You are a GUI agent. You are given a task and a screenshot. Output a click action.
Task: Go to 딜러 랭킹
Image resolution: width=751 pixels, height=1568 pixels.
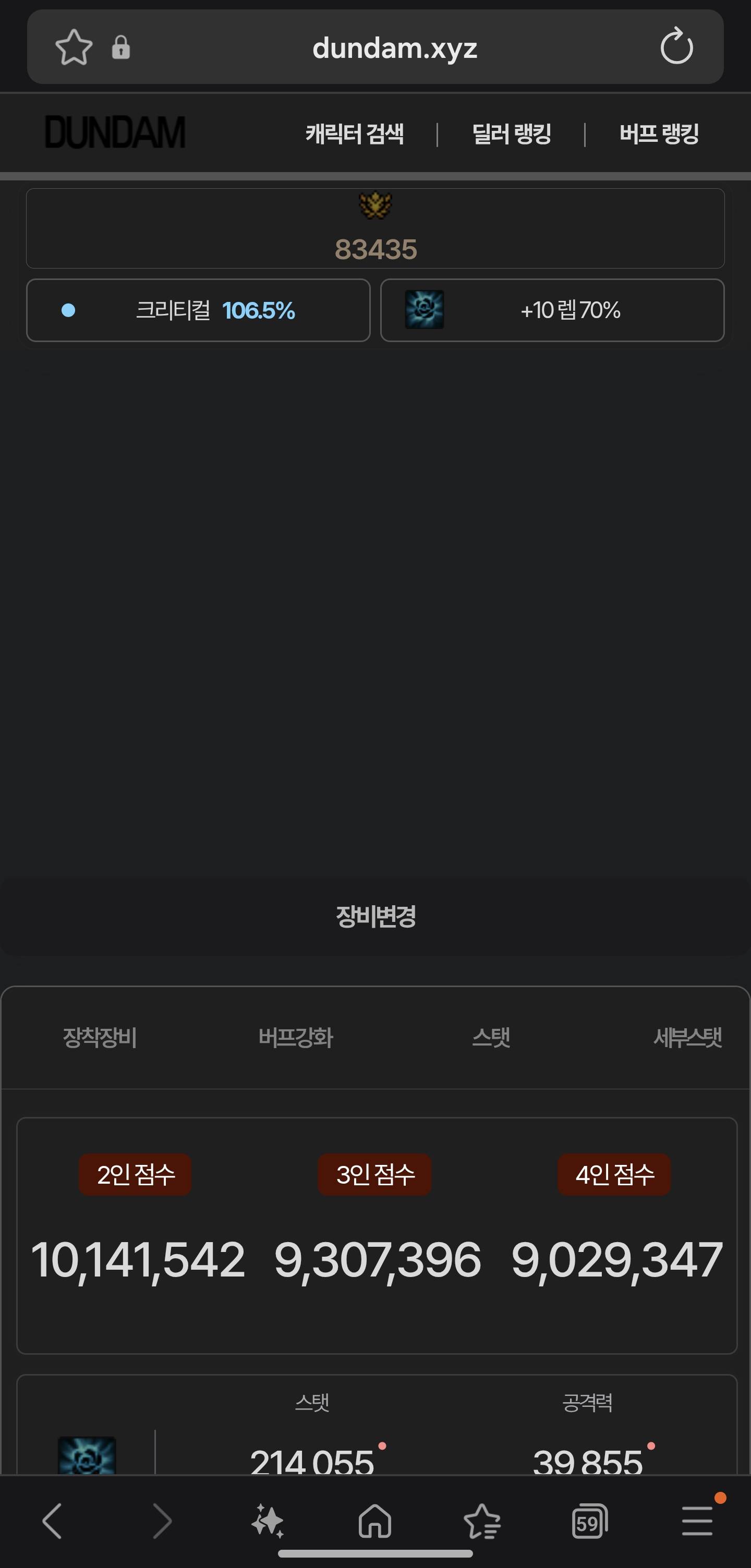coord(511,134)
